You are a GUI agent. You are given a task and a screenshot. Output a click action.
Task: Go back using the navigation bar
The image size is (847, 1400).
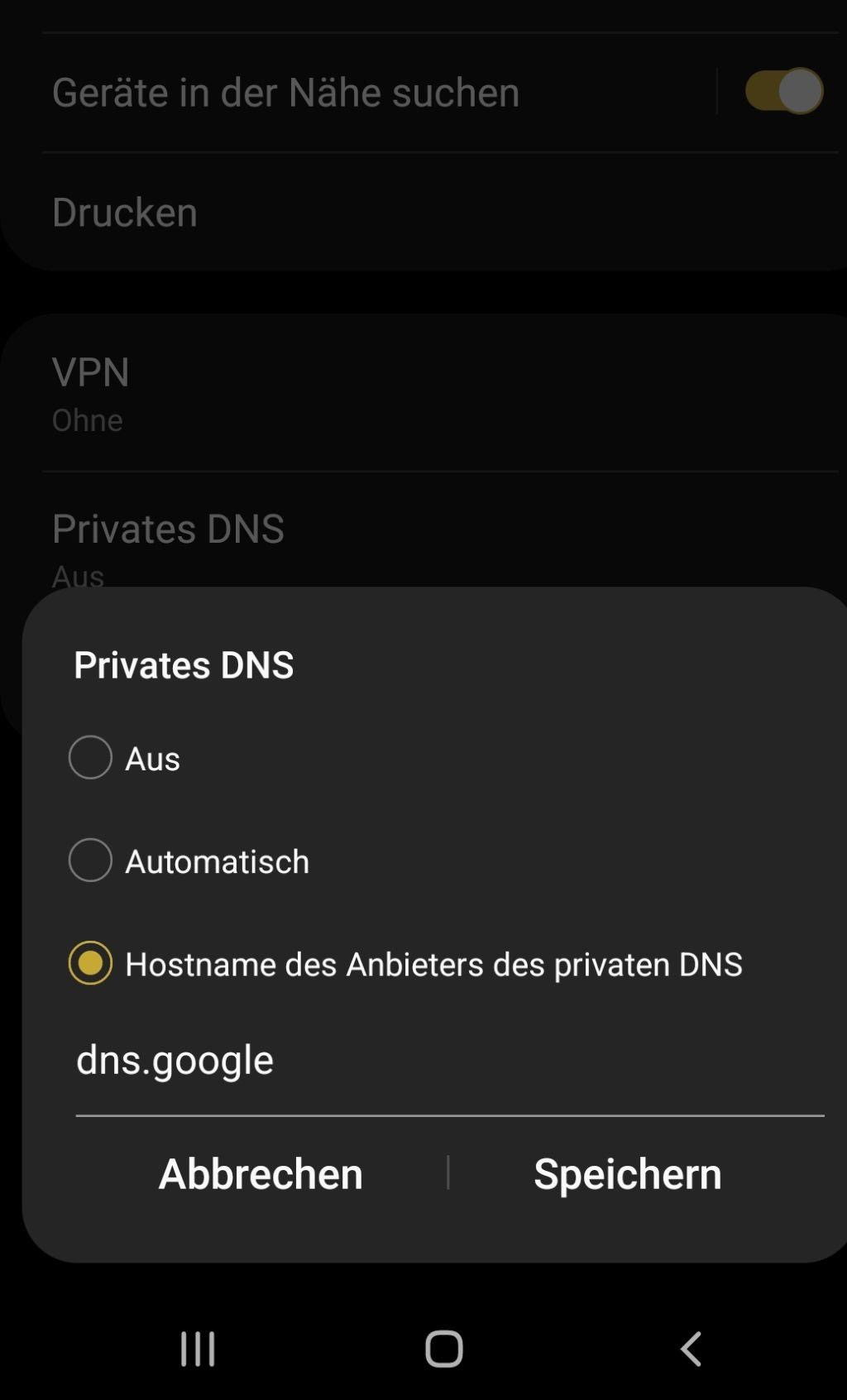(691, 1349)
